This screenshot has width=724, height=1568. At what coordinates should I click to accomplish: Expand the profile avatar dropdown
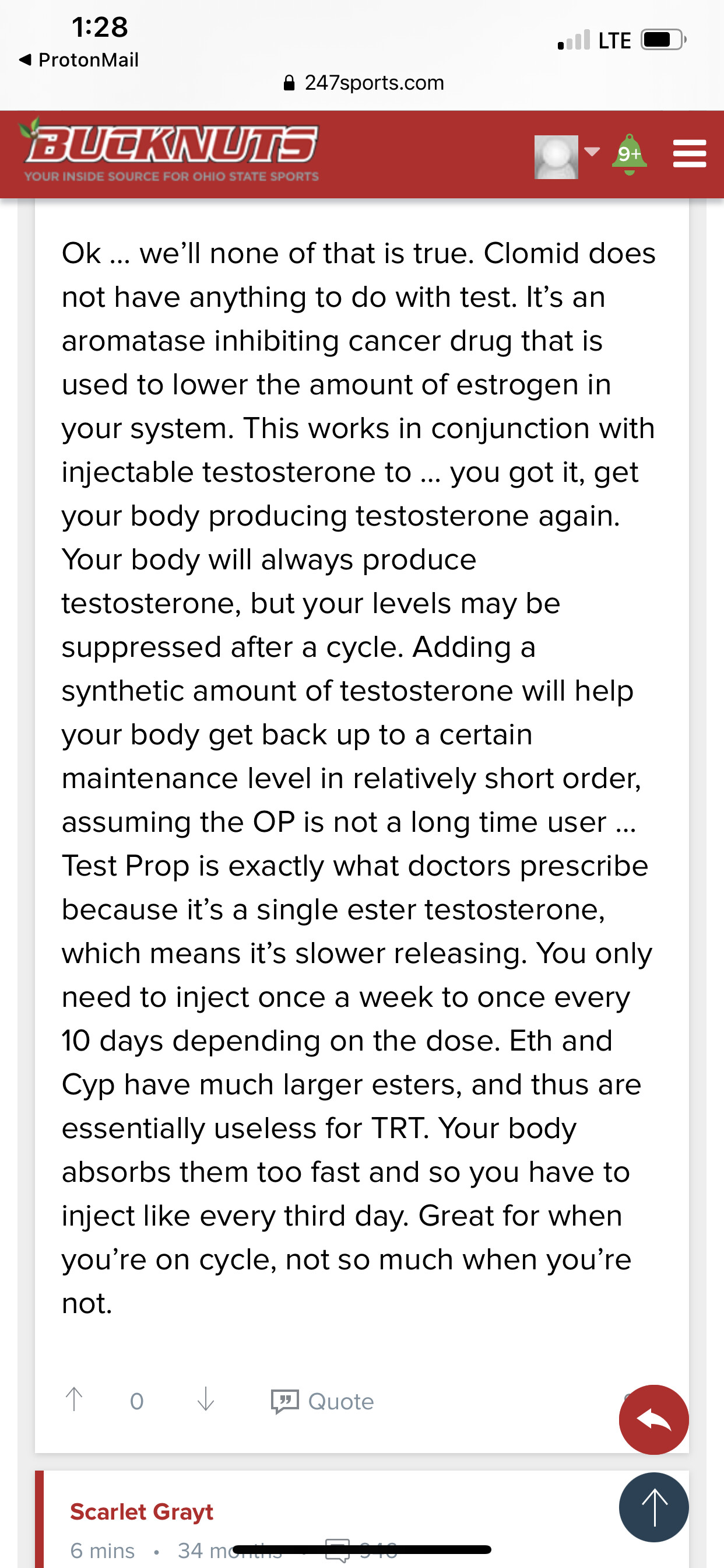567,156
